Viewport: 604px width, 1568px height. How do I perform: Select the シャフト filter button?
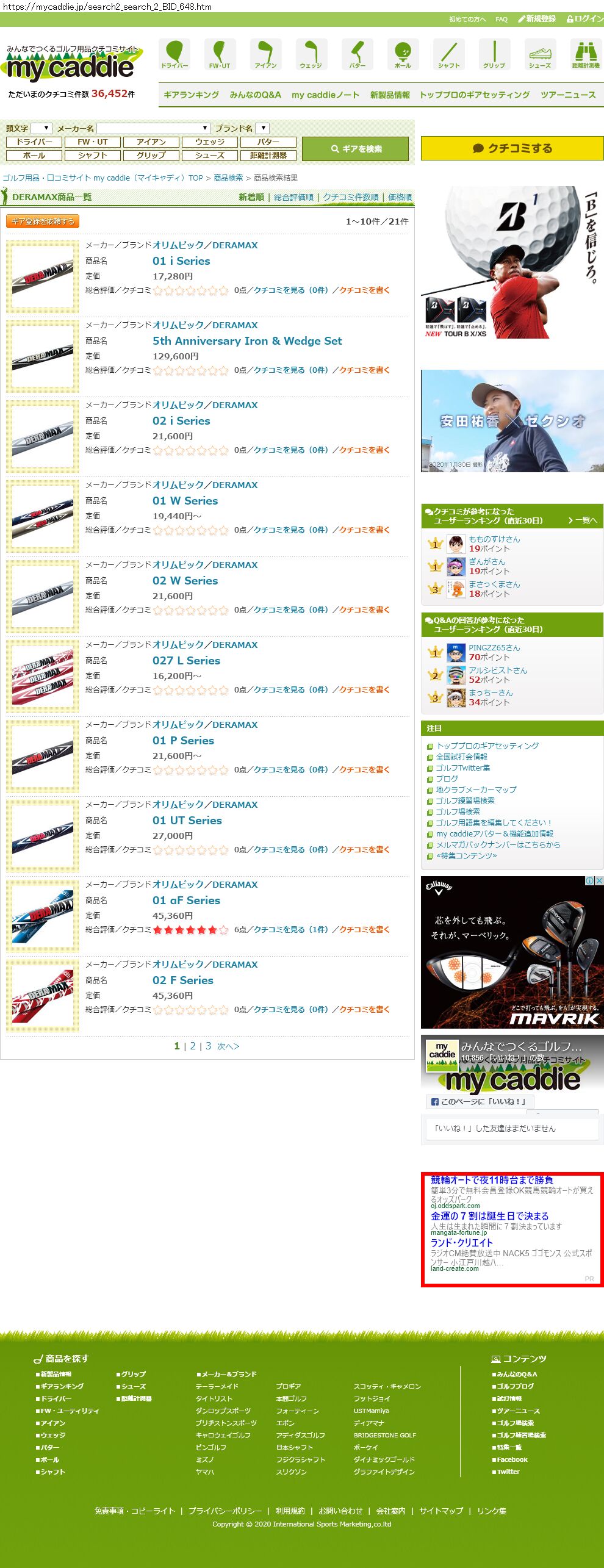92,156
